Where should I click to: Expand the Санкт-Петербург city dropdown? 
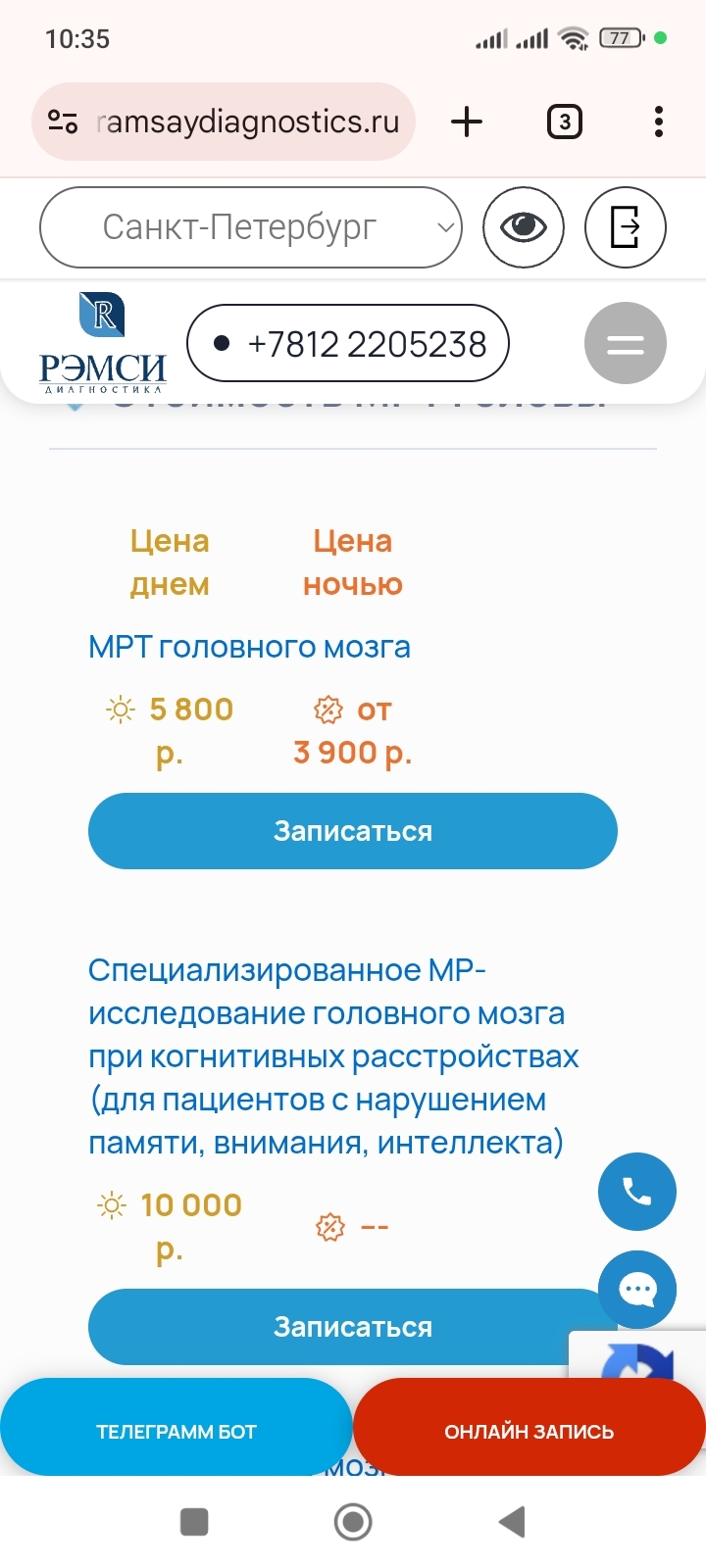[250, 227]
